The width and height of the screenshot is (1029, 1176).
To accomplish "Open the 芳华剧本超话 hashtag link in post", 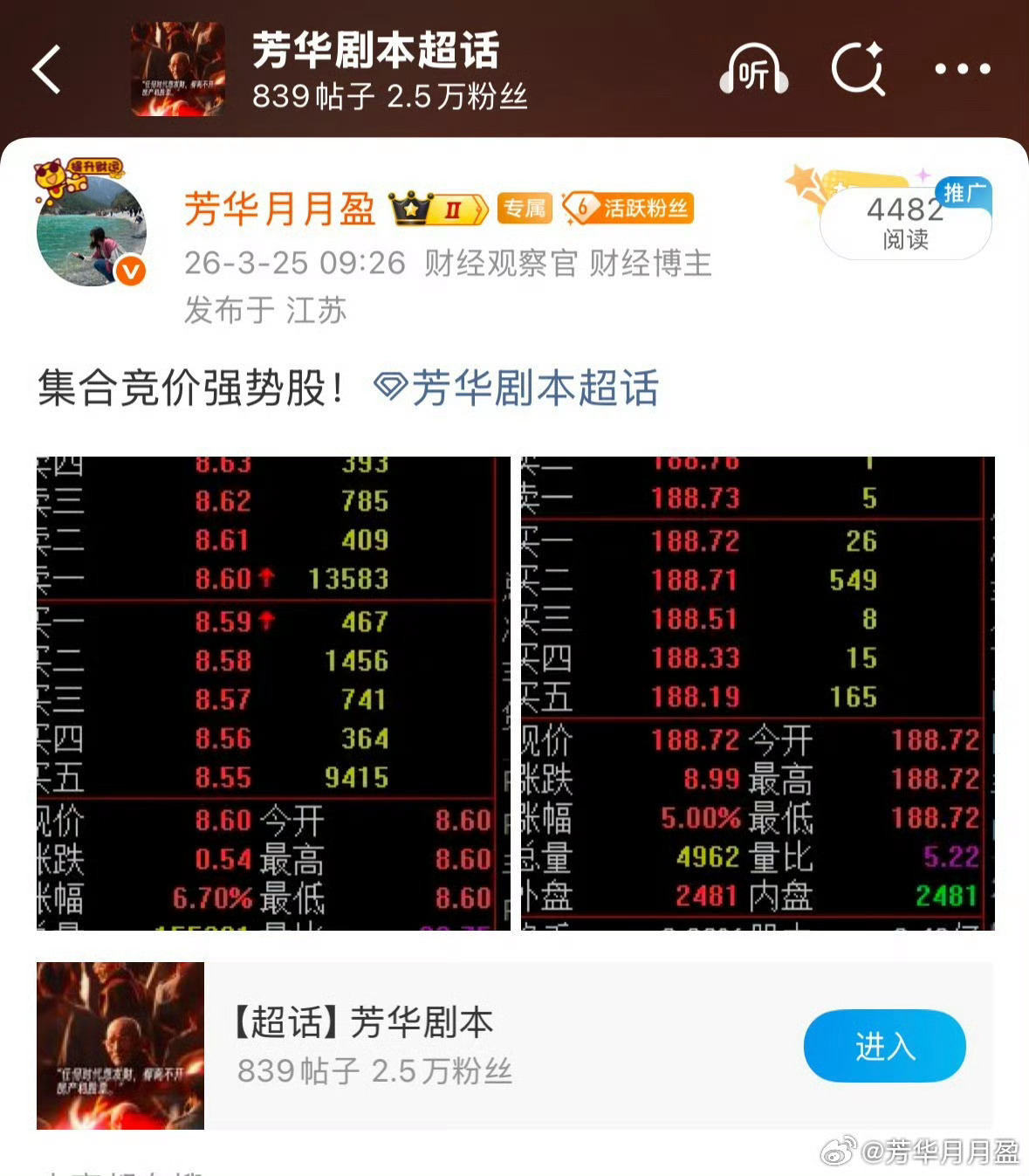I will (521, 389).
